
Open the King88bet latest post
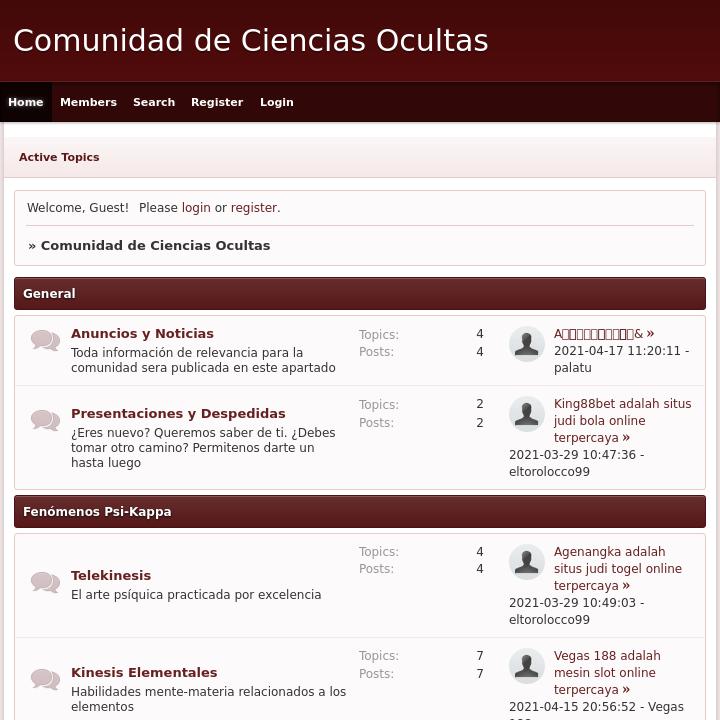click(x=622, y=421)
